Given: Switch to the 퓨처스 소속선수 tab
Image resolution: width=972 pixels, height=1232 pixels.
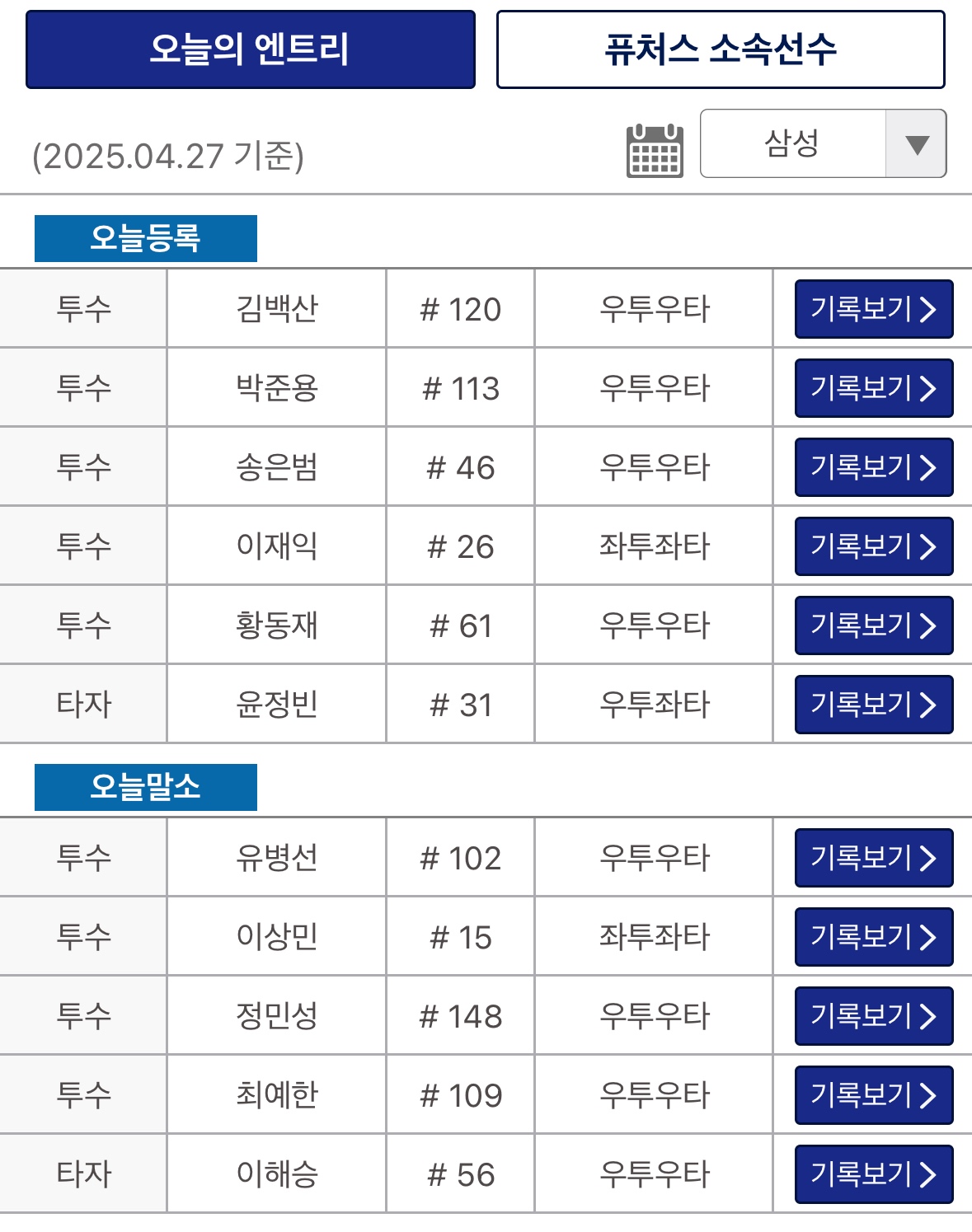Looking at the screenshot, I should 721,49.
